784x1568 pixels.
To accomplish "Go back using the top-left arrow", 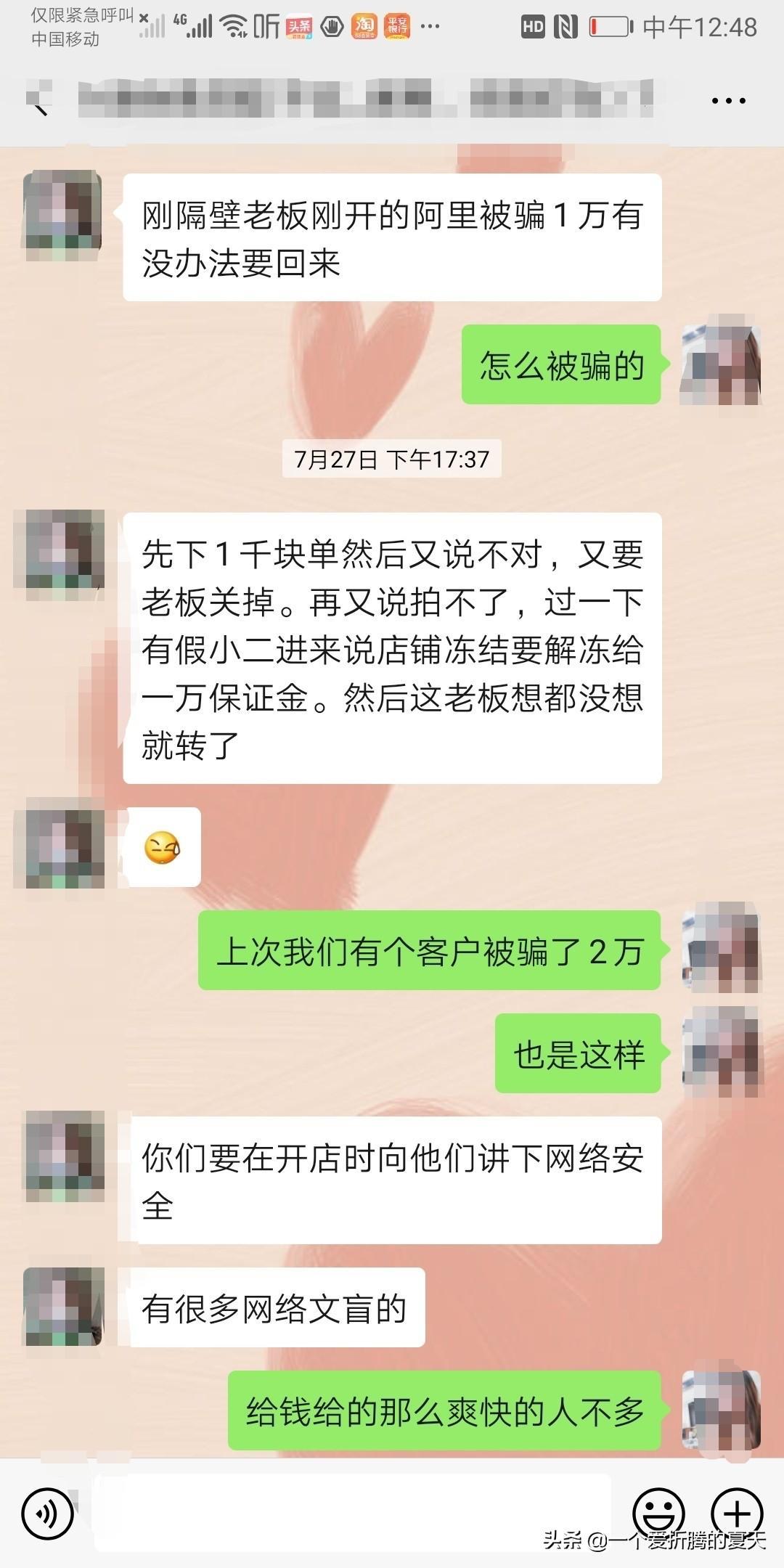I will point(41,102).
